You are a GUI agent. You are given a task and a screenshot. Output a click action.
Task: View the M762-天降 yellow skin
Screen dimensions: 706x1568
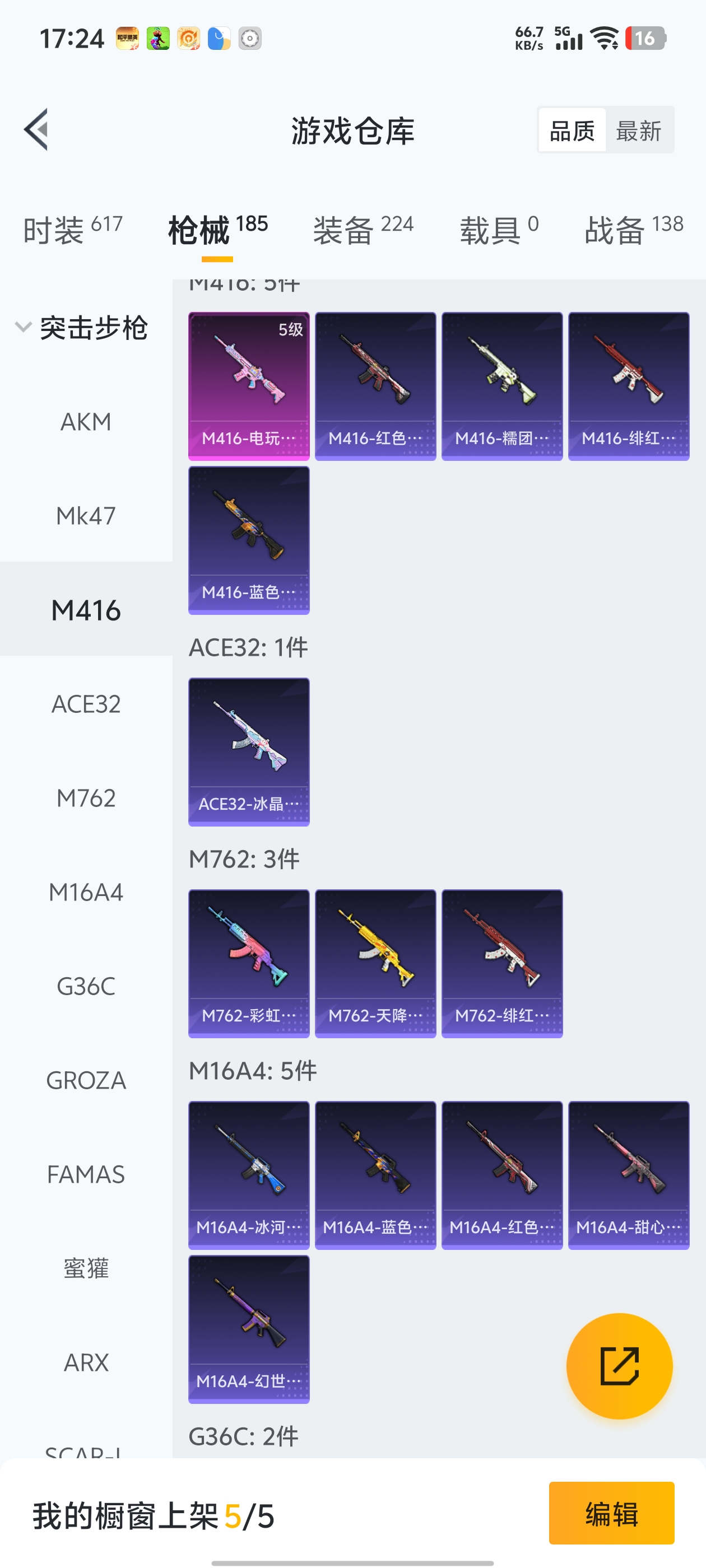(375, 963)
